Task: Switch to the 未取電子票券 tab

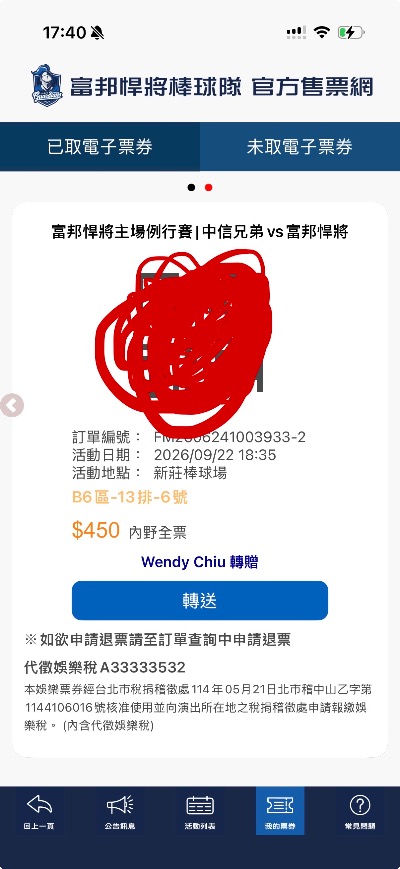Action: 300,147
